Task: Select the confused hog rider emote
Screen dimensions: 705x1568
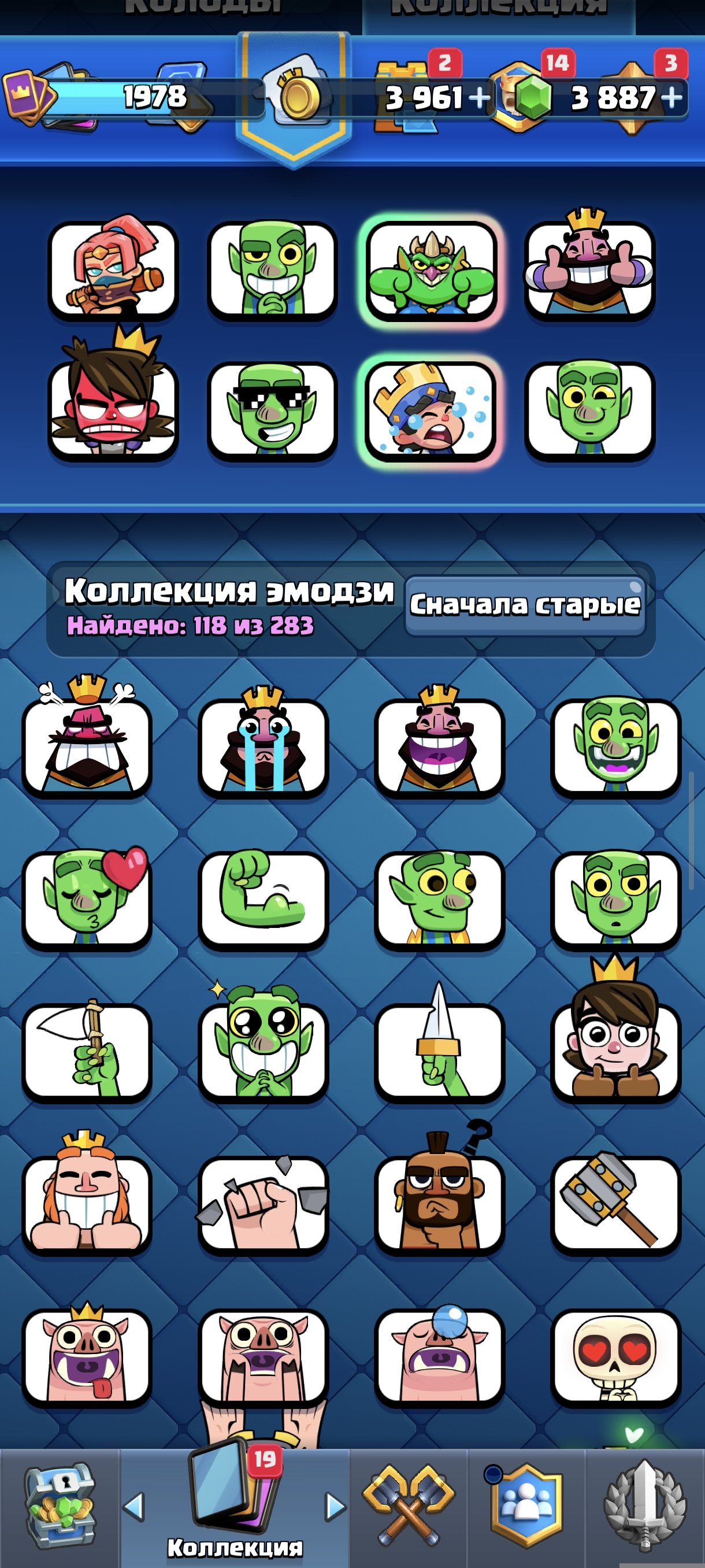Action: tap(439, 1193)
